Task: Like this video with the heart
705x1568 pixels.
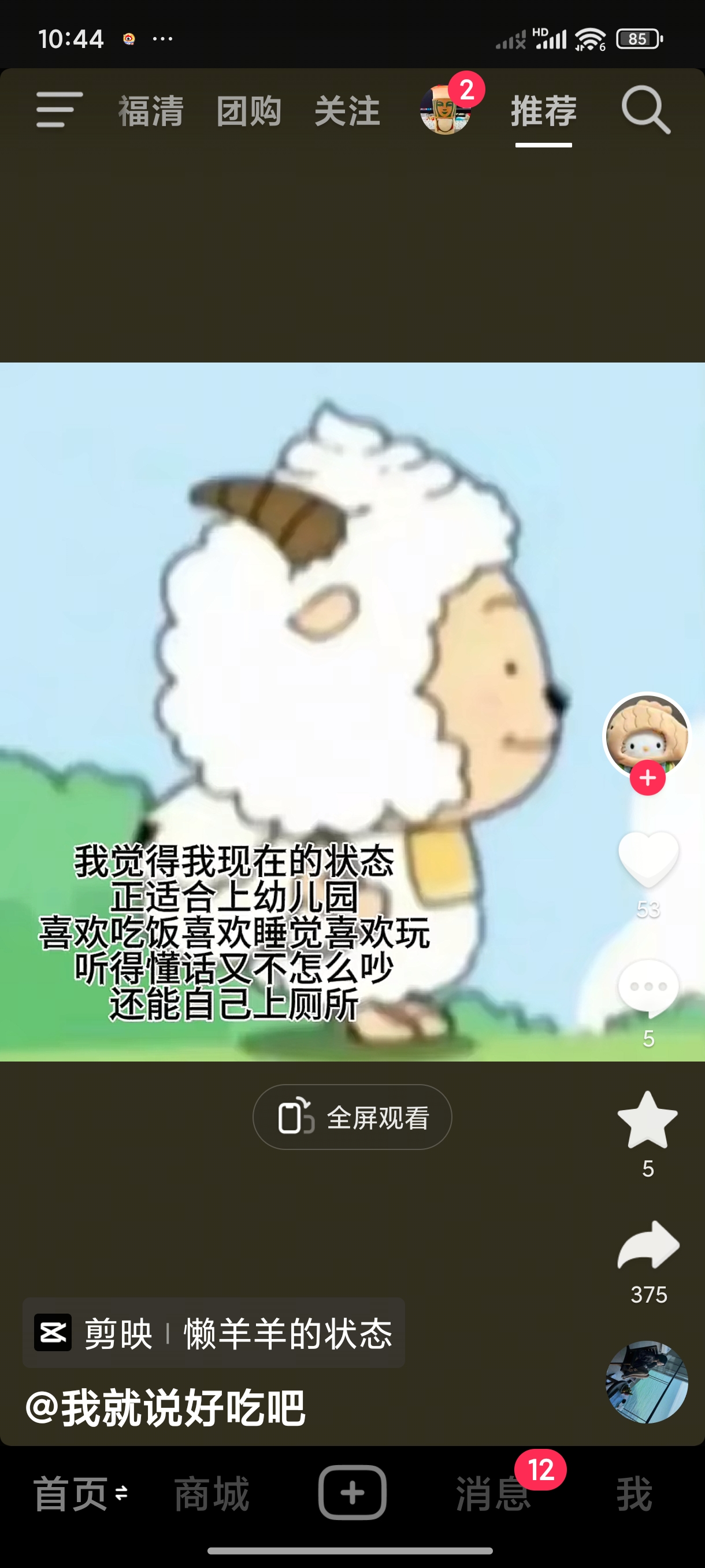Action: [648, 859]
